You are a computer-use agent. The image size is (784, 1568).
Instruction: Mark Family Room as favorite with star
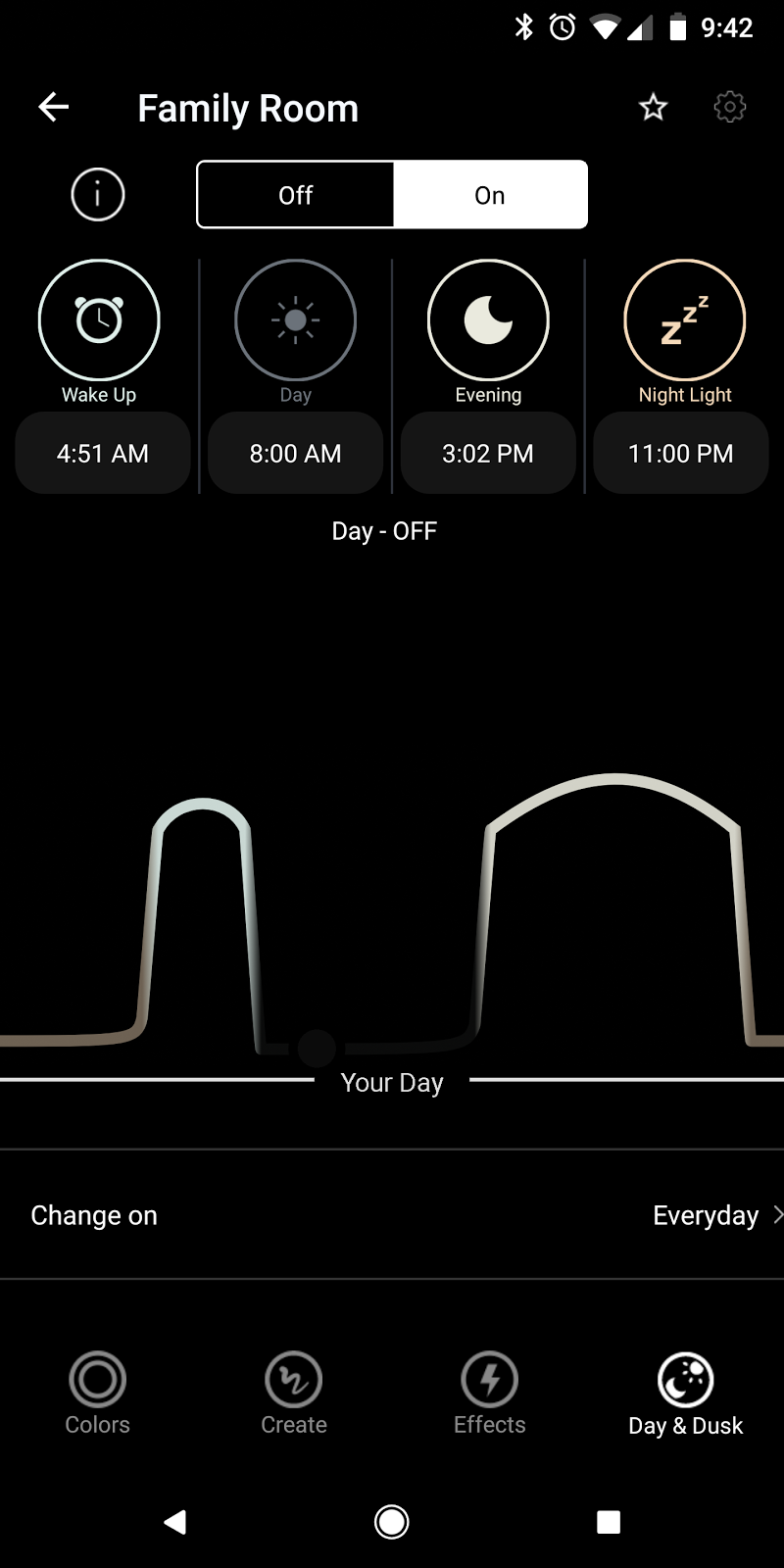[x=653, y=107]
